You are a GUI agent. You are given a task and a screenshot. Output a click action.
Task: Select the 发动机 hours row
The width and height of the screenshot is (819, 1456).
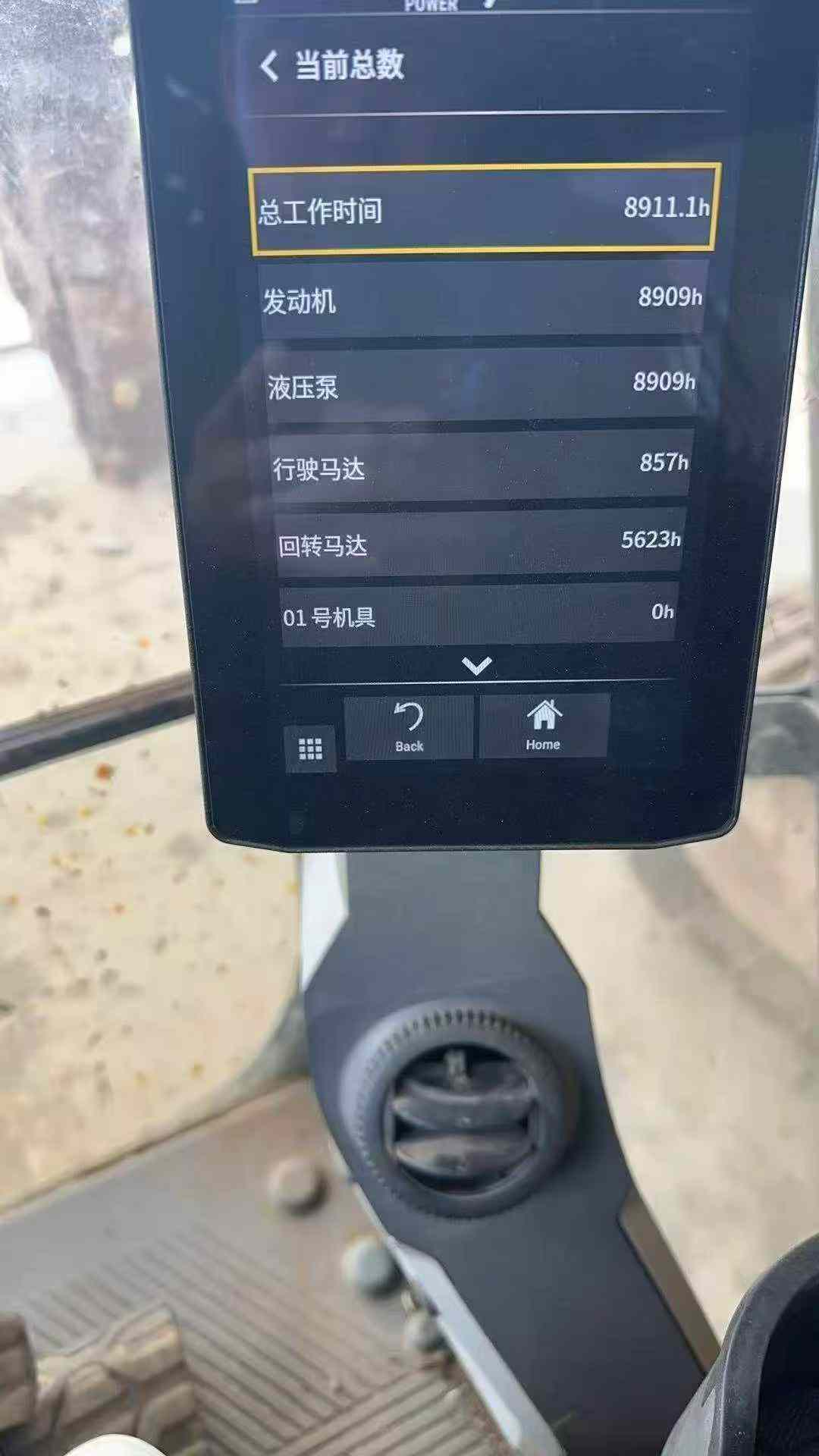tap(482, 300)
